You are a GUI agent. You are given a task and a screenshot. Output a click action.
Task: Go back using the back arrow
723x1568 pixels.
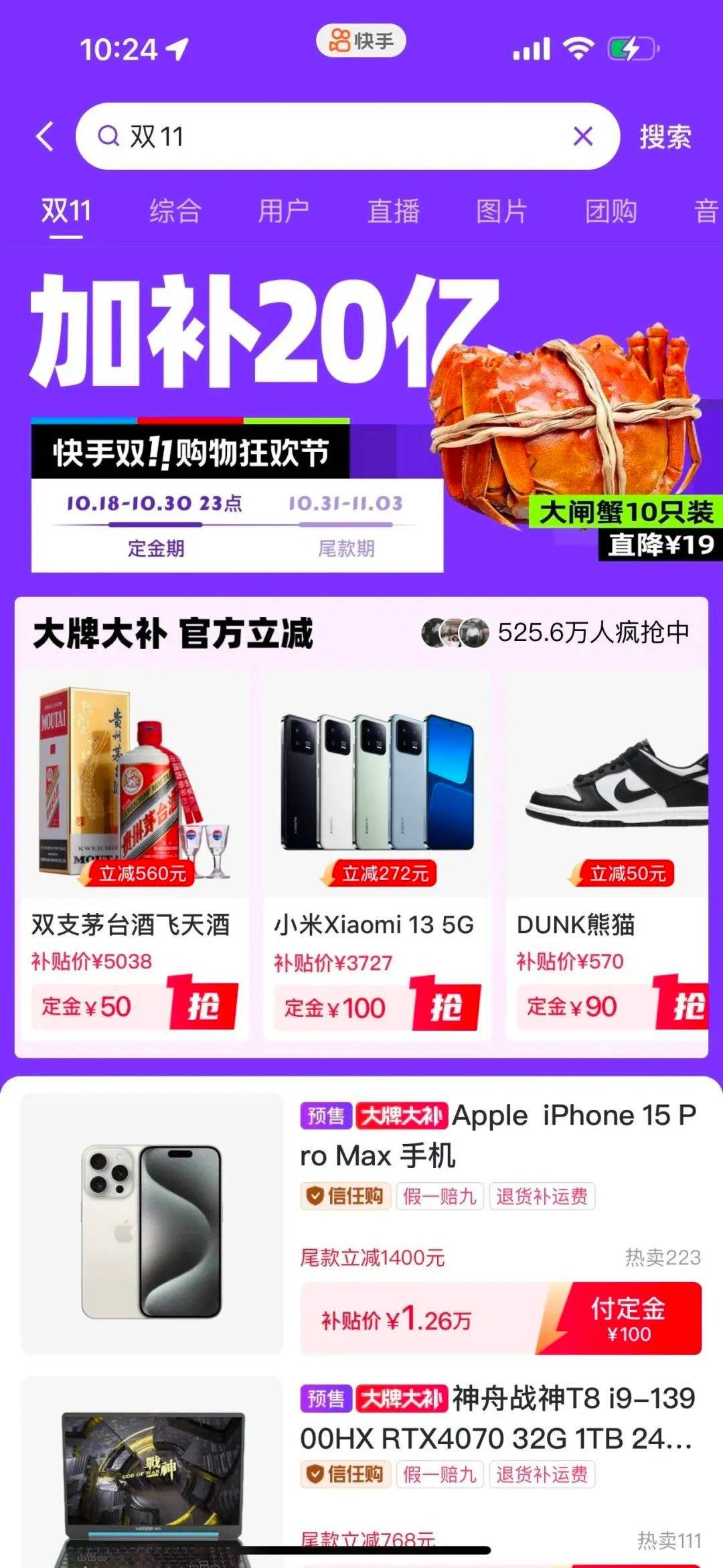coord(45,137)
